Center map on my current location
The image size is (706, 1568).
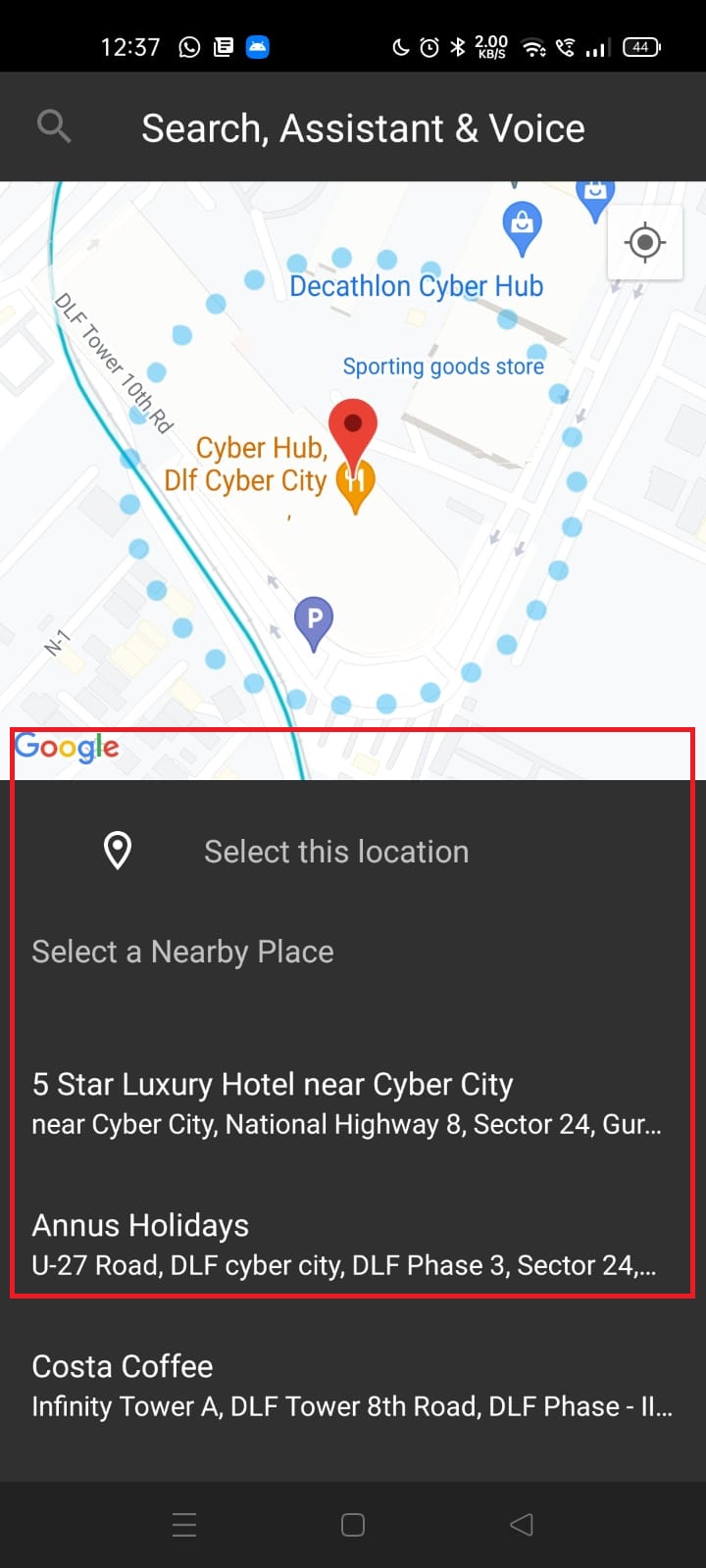click(644, 242)
